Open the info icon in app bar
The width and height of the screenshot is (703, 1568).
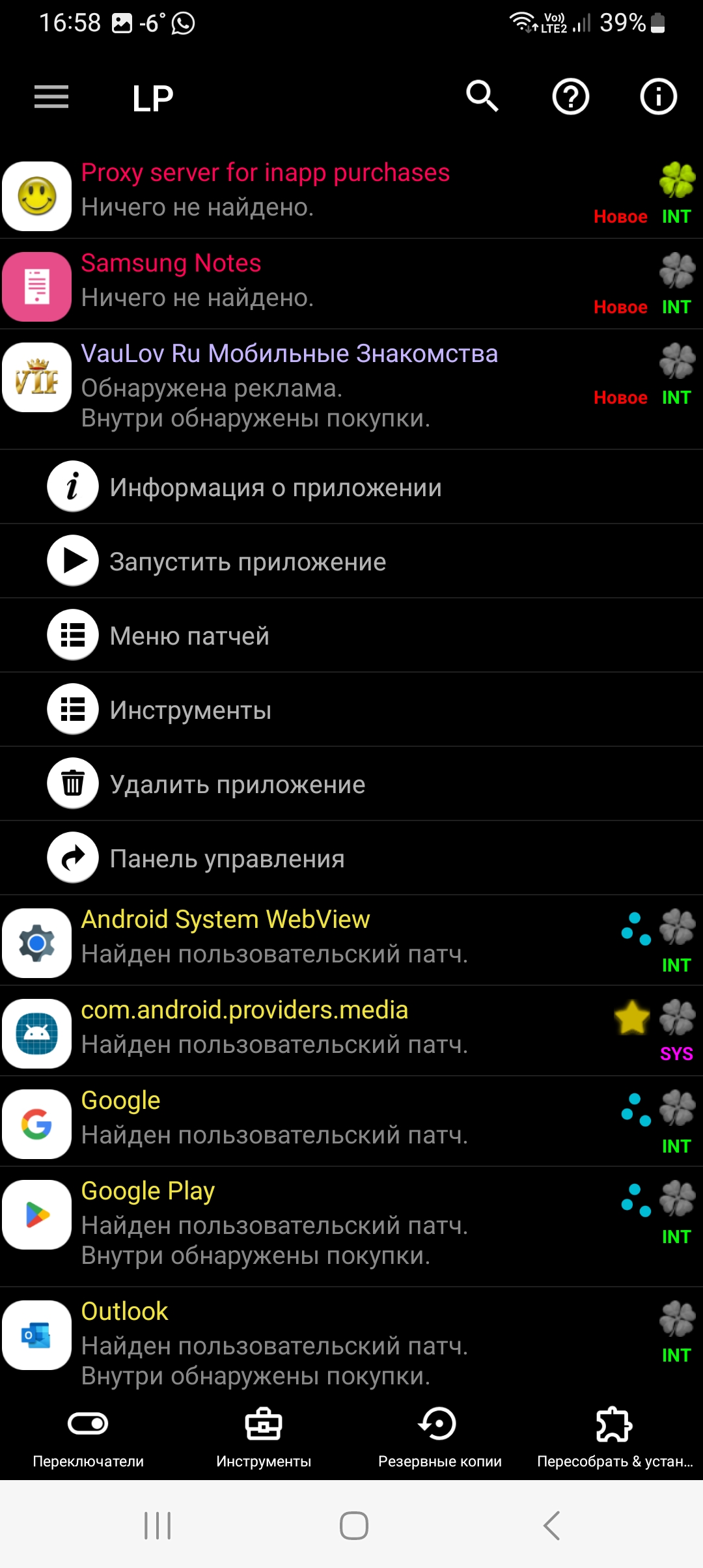click(659, 97)
